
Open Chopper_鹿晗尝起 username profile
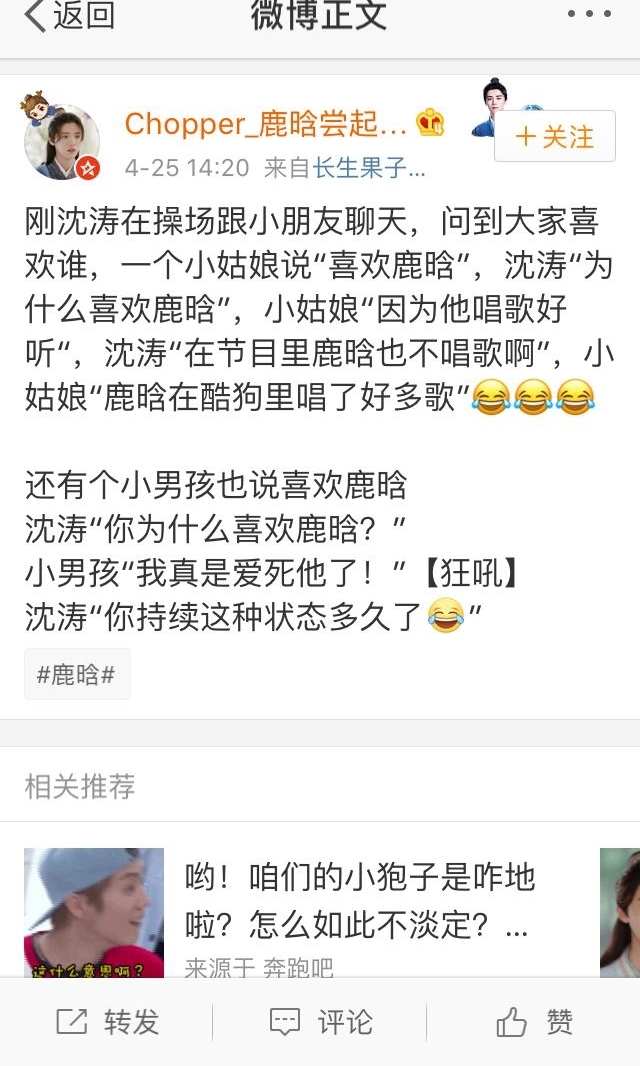(265, 124)
